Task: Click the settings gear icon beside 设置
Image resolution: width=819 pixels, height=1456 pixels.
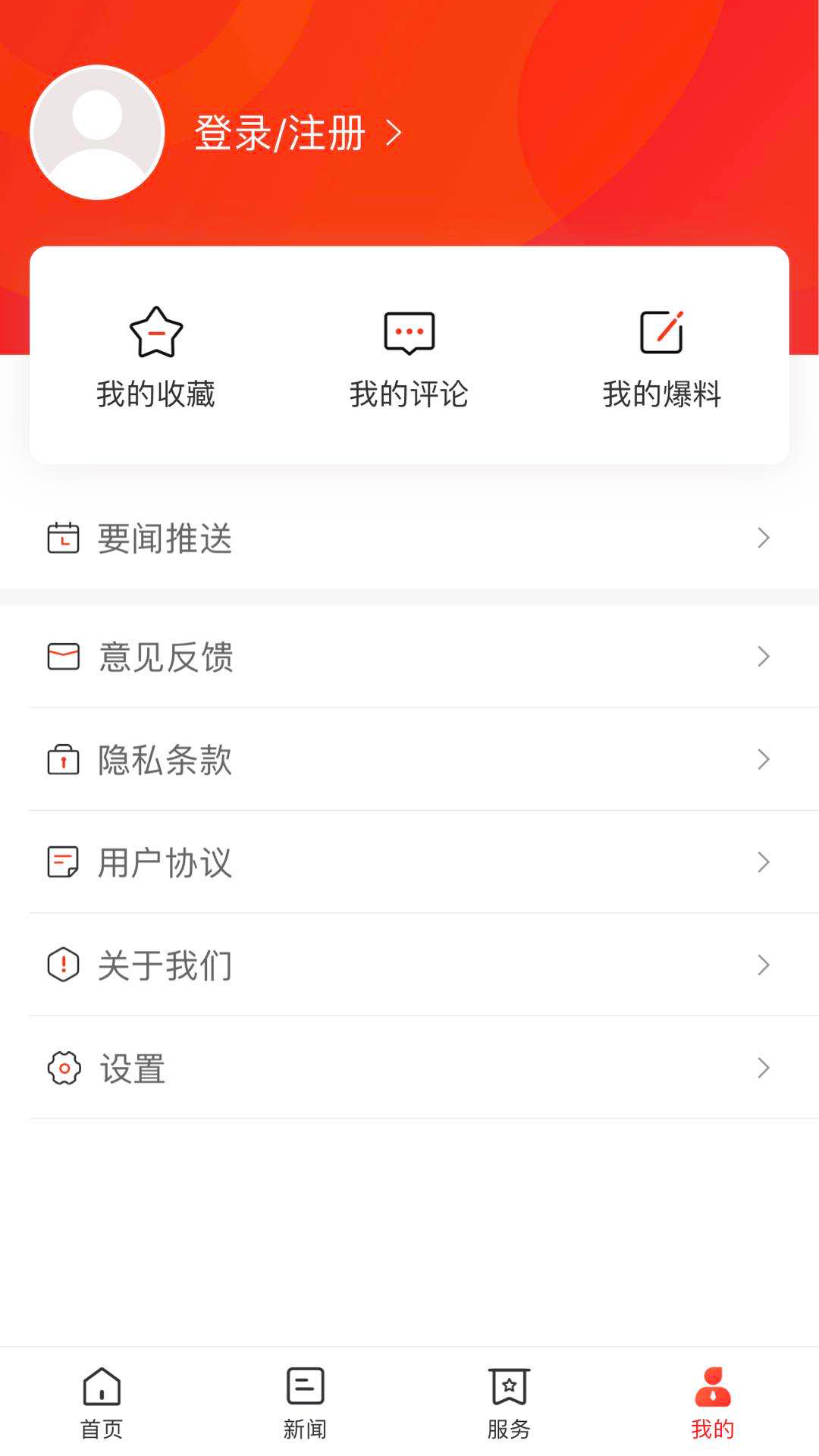Action: [x=64, y=1068]
